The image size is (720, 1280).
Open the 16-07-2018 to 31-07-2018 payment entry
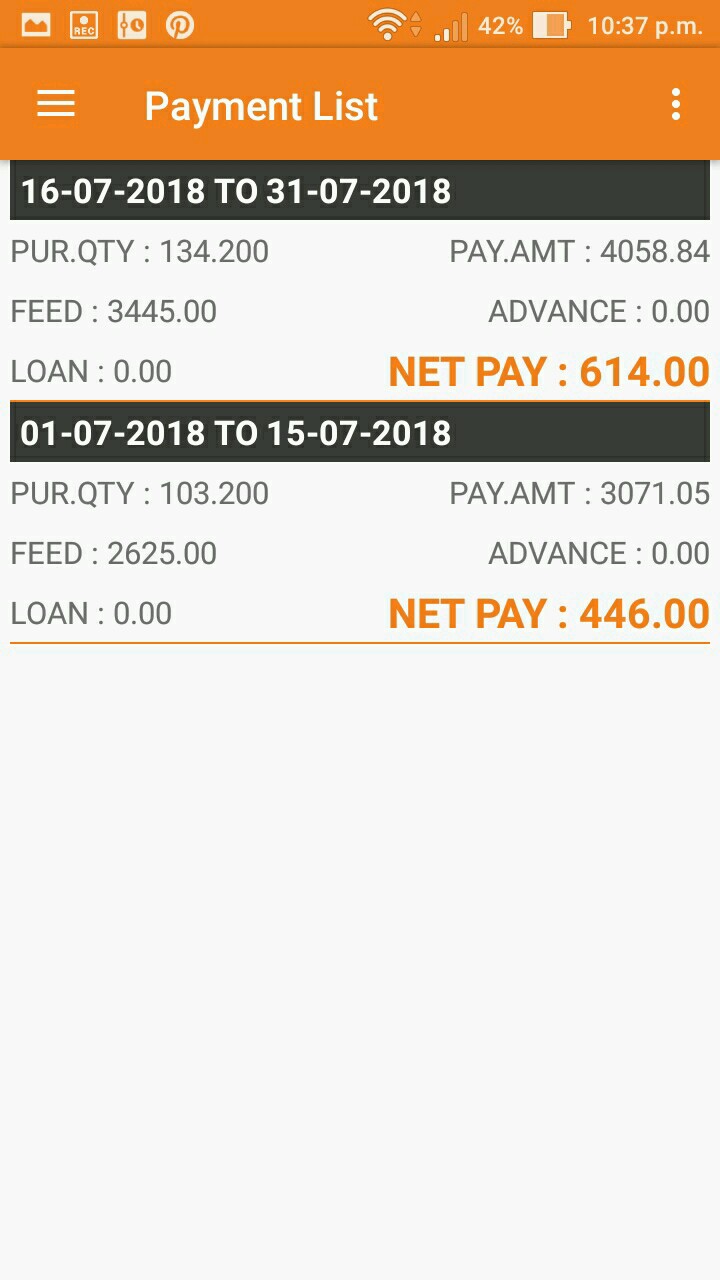click(360, 281)
